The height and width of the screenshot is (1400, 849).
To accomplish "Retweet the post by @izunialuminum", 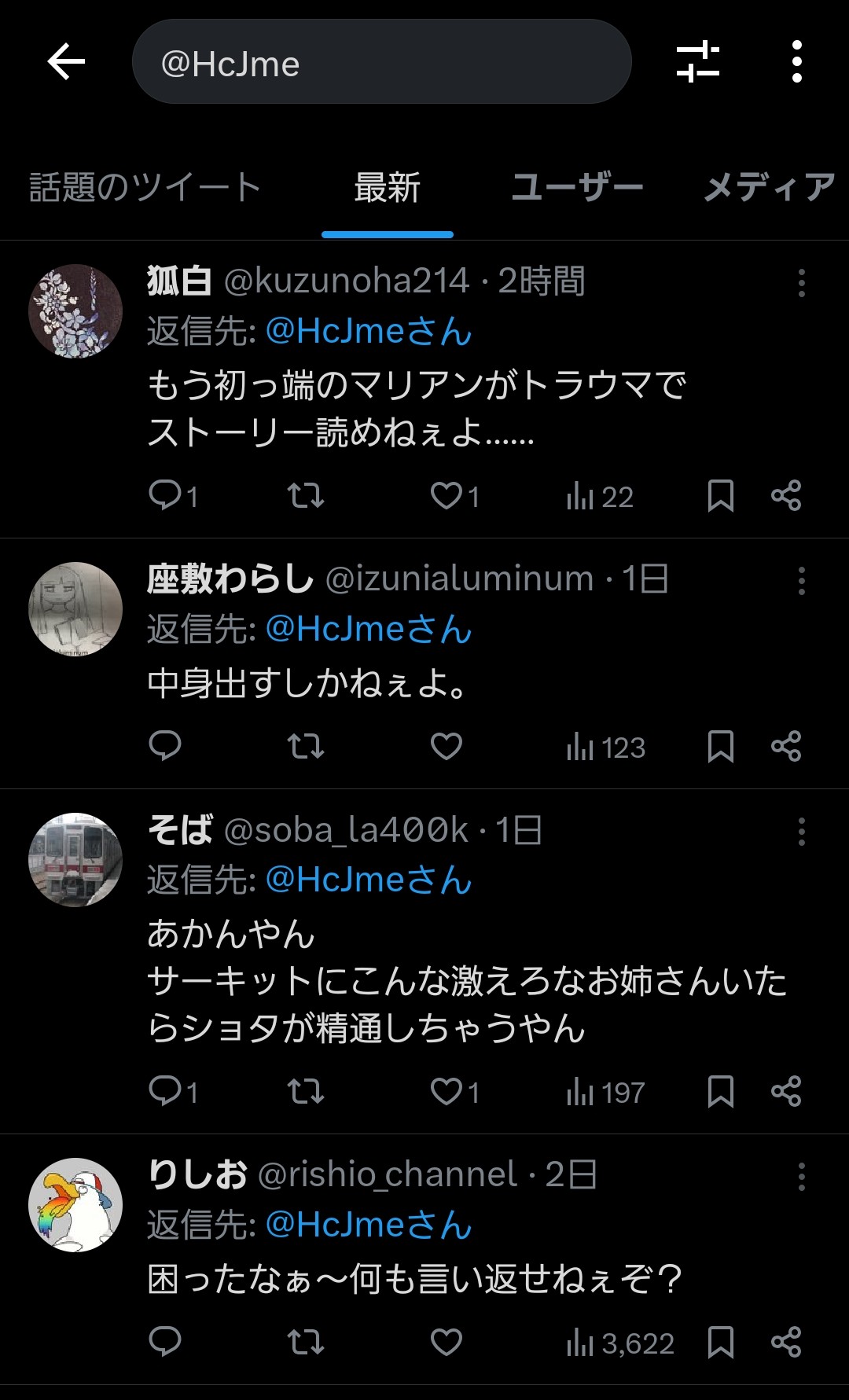I will [x=305, y=746].
